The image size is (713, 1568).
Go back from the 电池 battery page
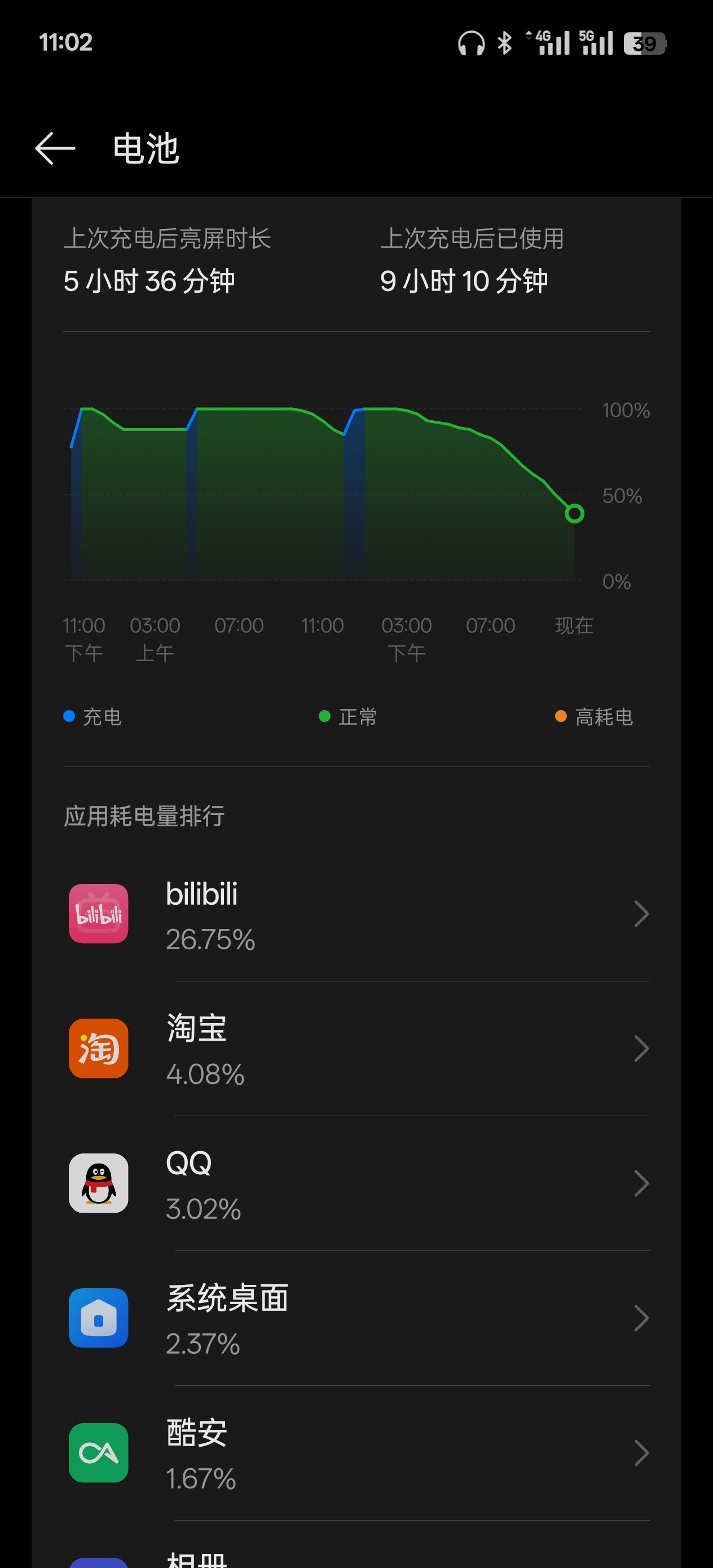[55, 148]
